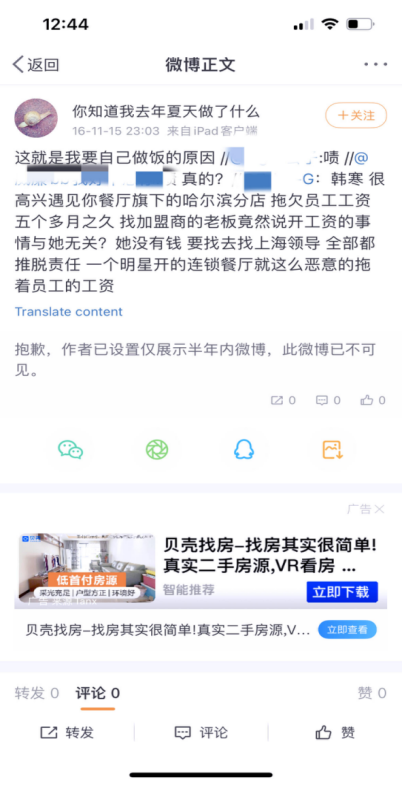Open the 贝壳找房 ad image
The image size is (403, 785).
pos(87,568)
